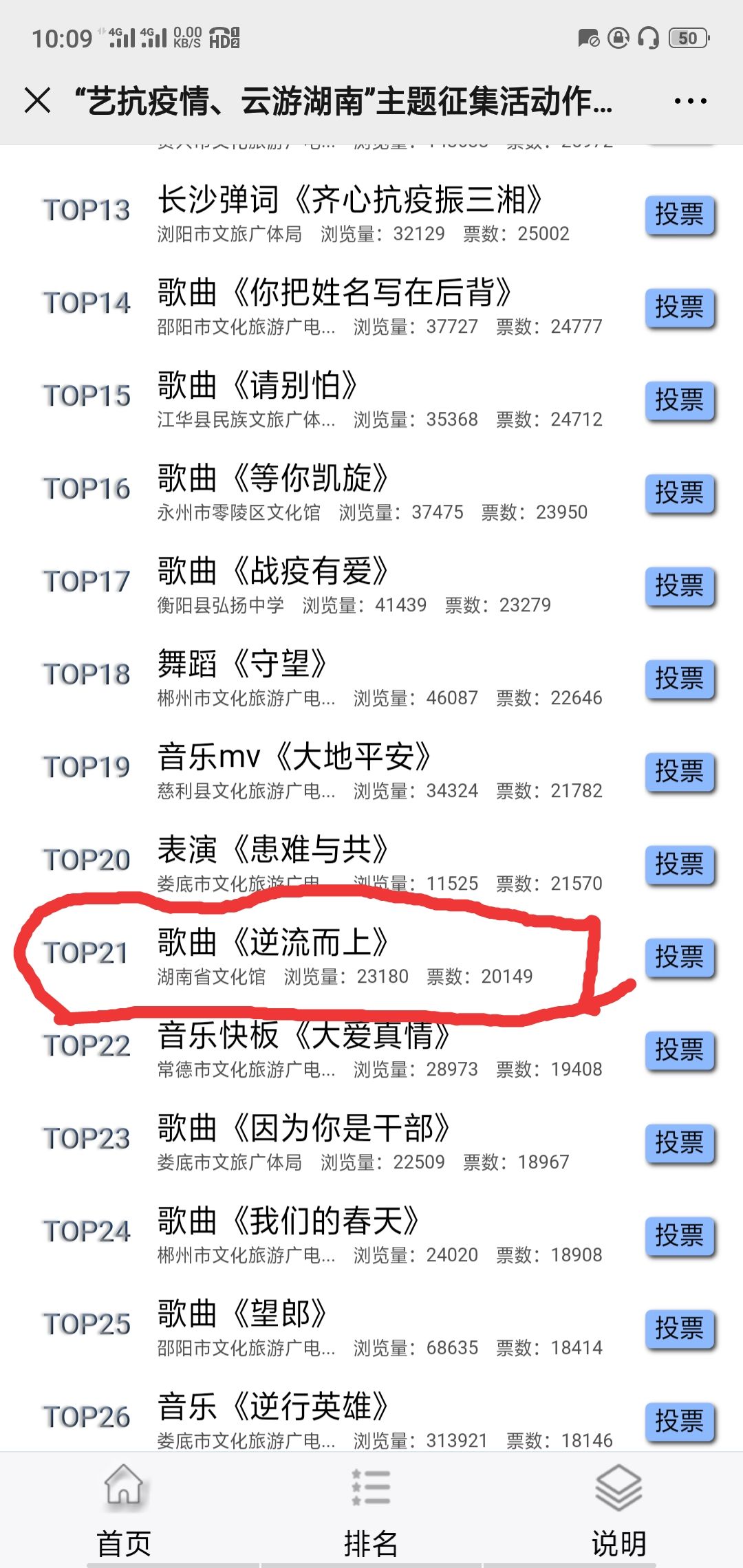Vote for TOP13 《齐心抗疫振三湘》

click(680, 215)
